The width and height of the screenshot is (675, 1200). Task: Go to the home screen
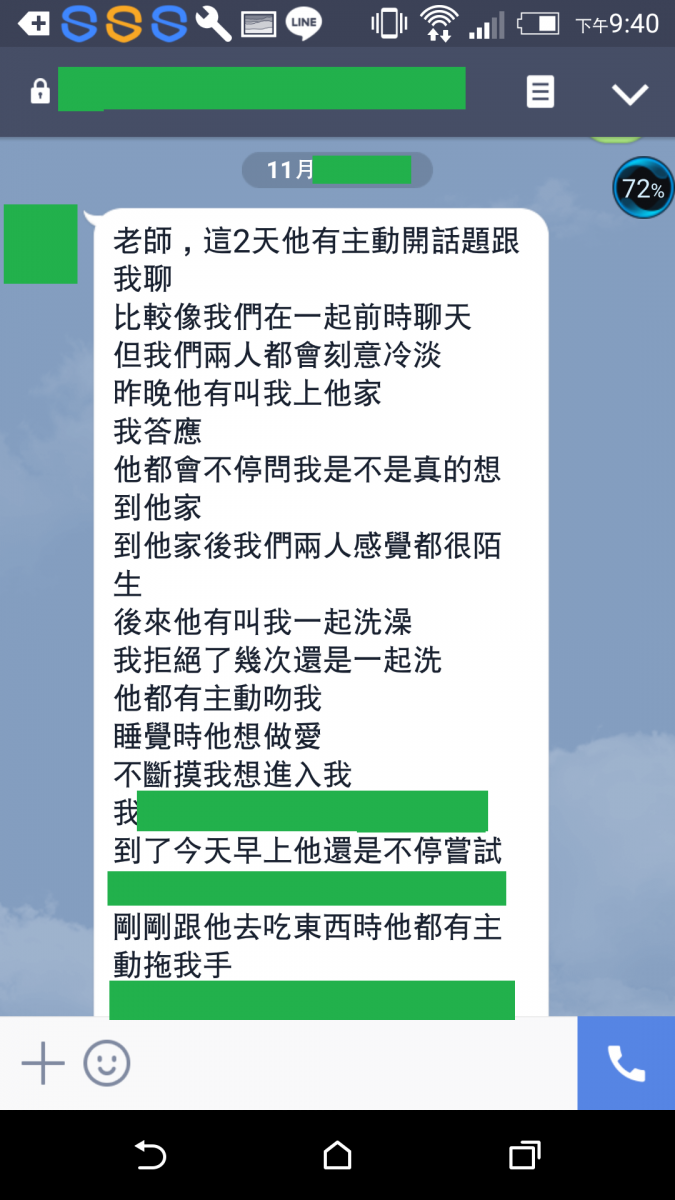click(x=337, y=1155)
